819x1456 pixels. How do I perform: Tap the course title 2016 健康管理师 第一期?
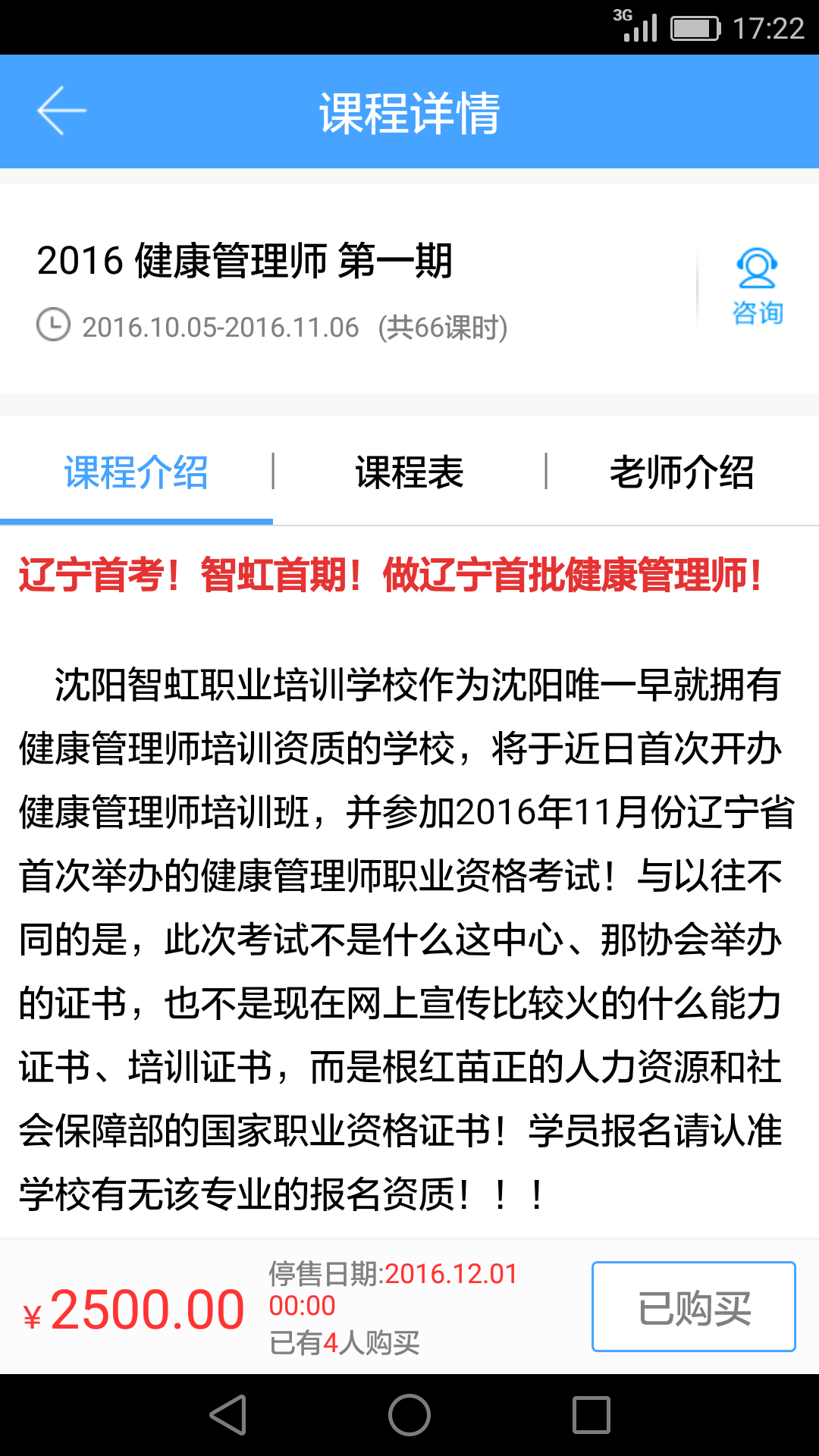243,262
